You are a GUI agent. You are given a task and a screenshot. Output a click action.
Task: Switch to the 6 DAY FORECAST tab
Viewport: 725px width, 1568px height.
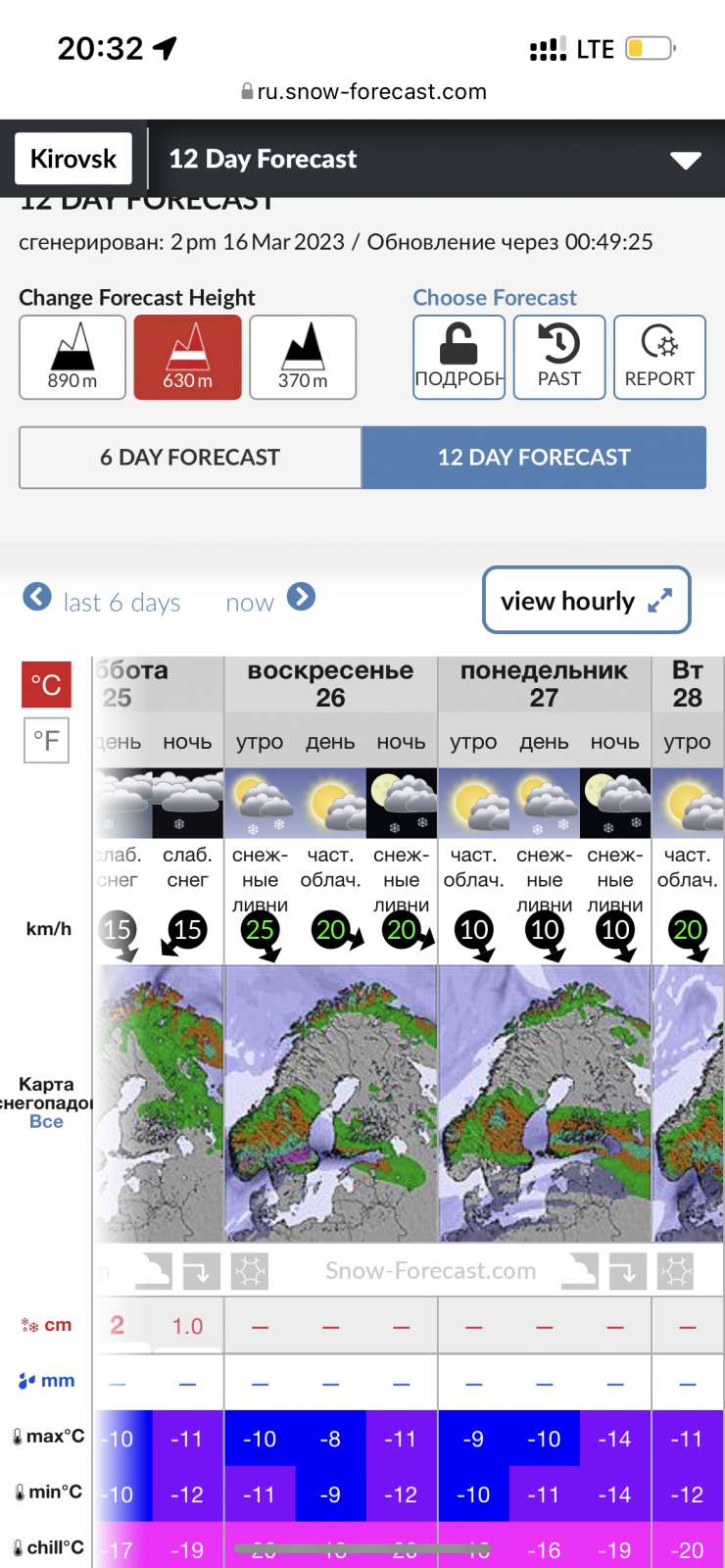(x=190, y=458)
